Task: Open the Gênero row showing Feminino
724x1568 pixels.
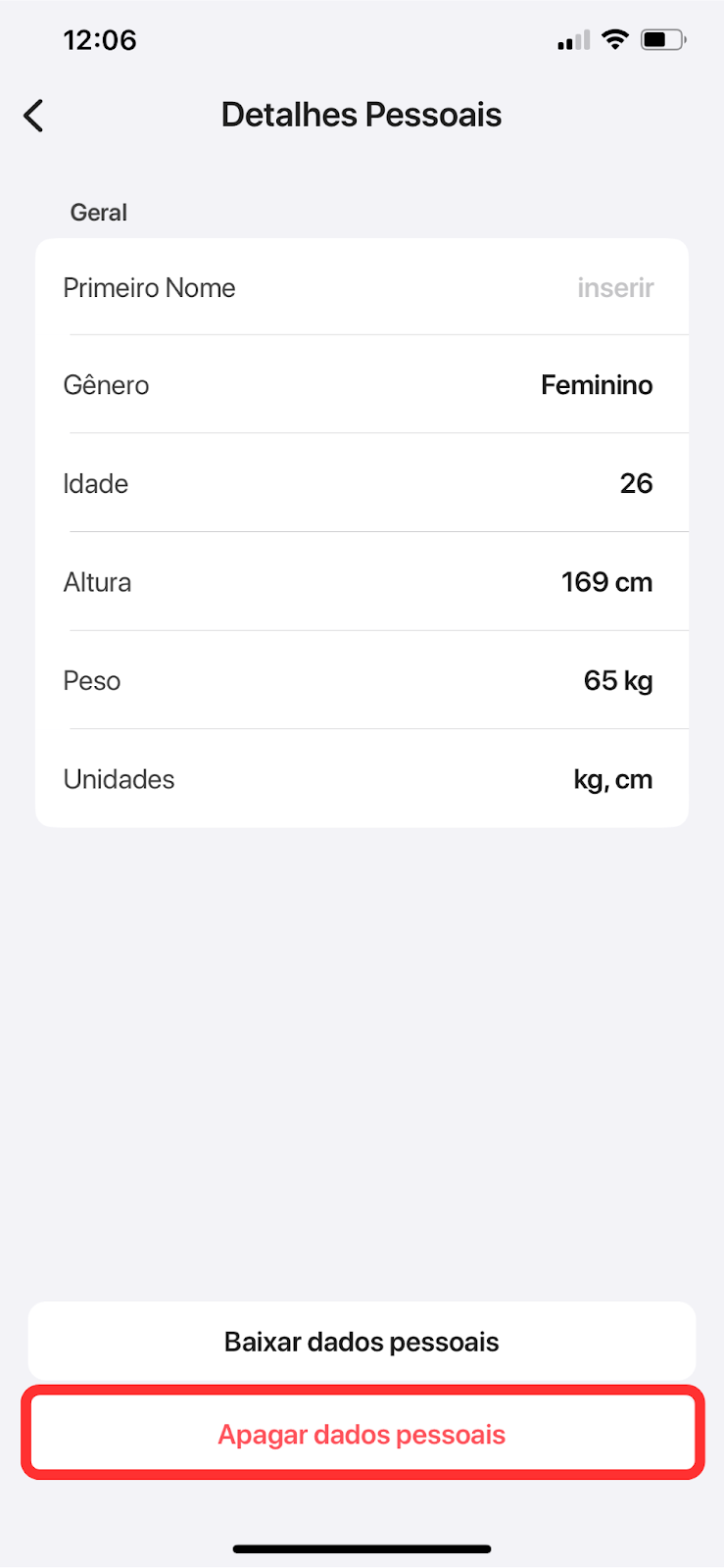Action: coord(362,384)
